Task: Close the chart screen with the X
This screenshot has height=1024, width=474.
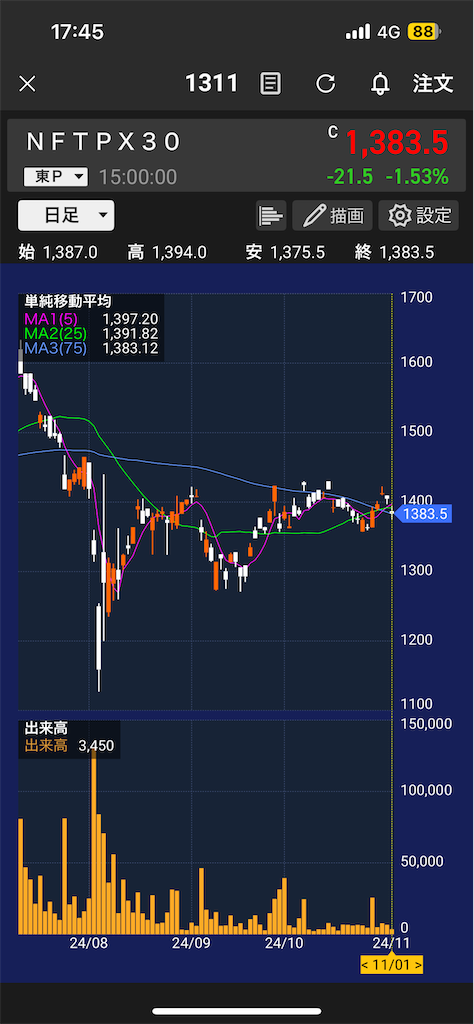Action: click(x=27, y=84)
